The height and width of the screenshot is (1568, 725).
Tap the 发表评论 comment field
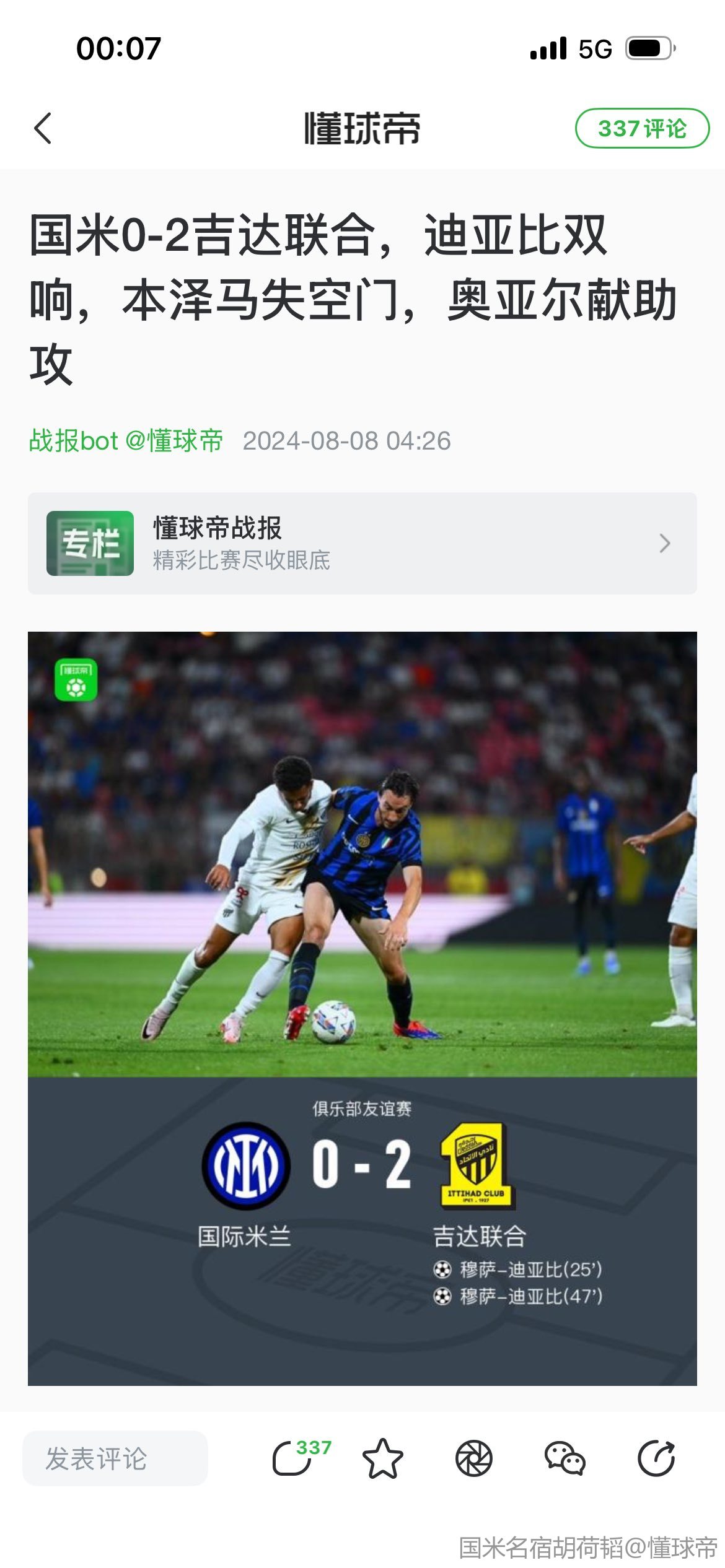(115, 1458)
